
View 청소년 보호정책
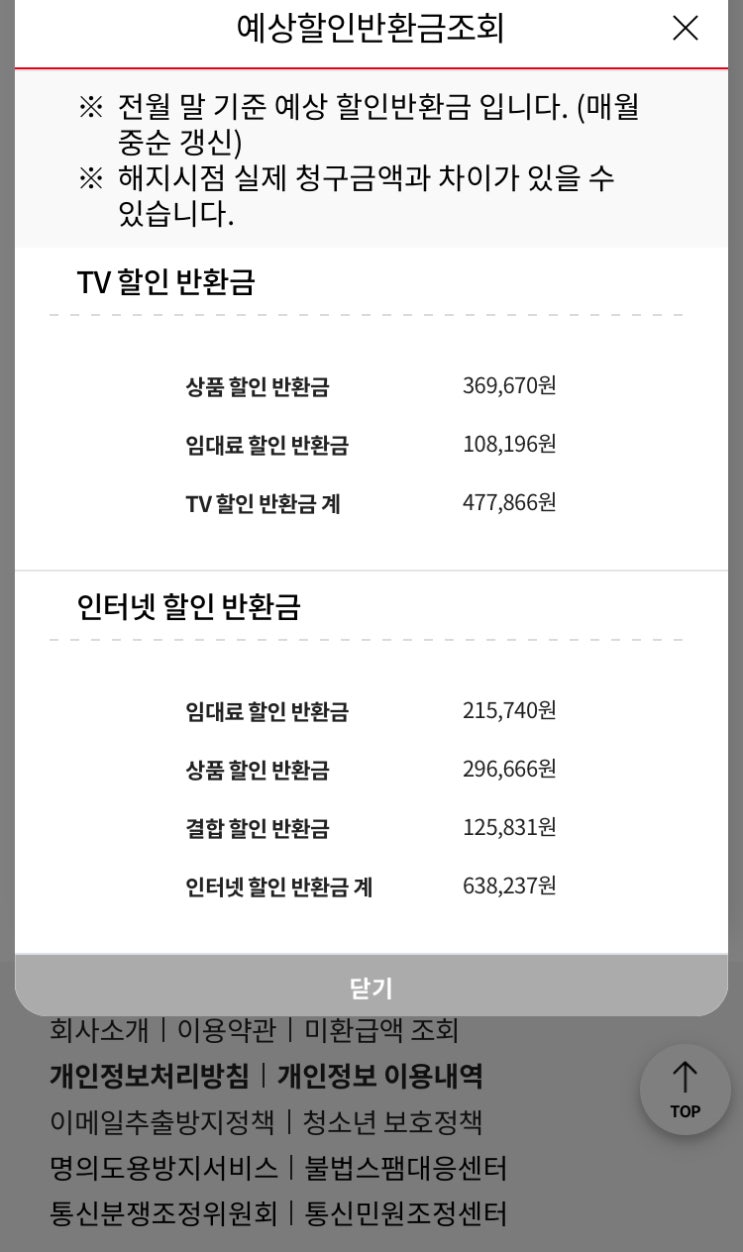click(x=392, y=1122)
